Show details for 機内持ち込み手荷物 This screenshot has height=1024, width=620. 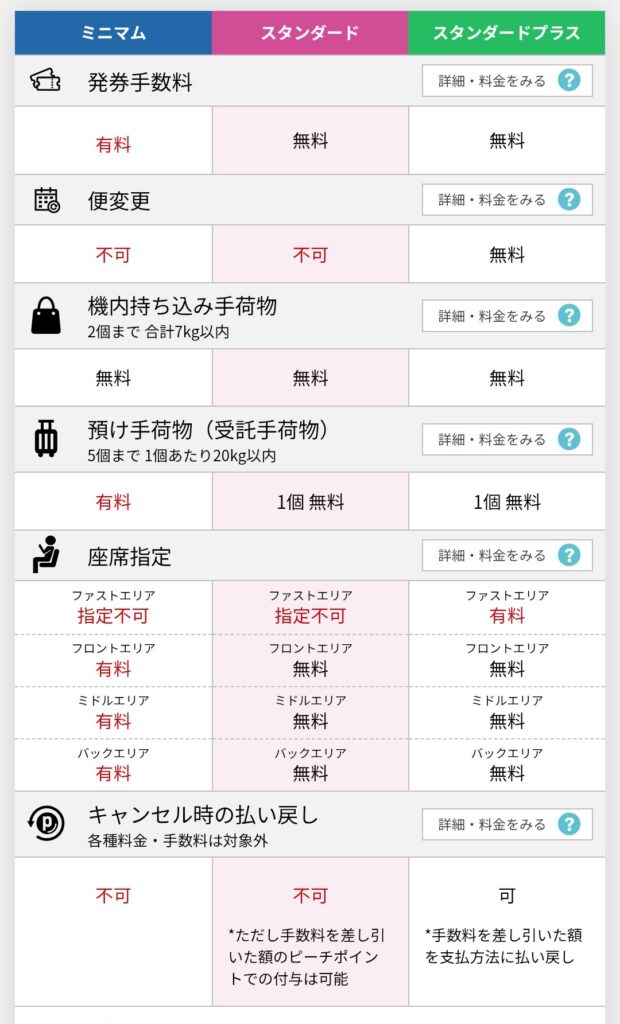tap(506, 315)
